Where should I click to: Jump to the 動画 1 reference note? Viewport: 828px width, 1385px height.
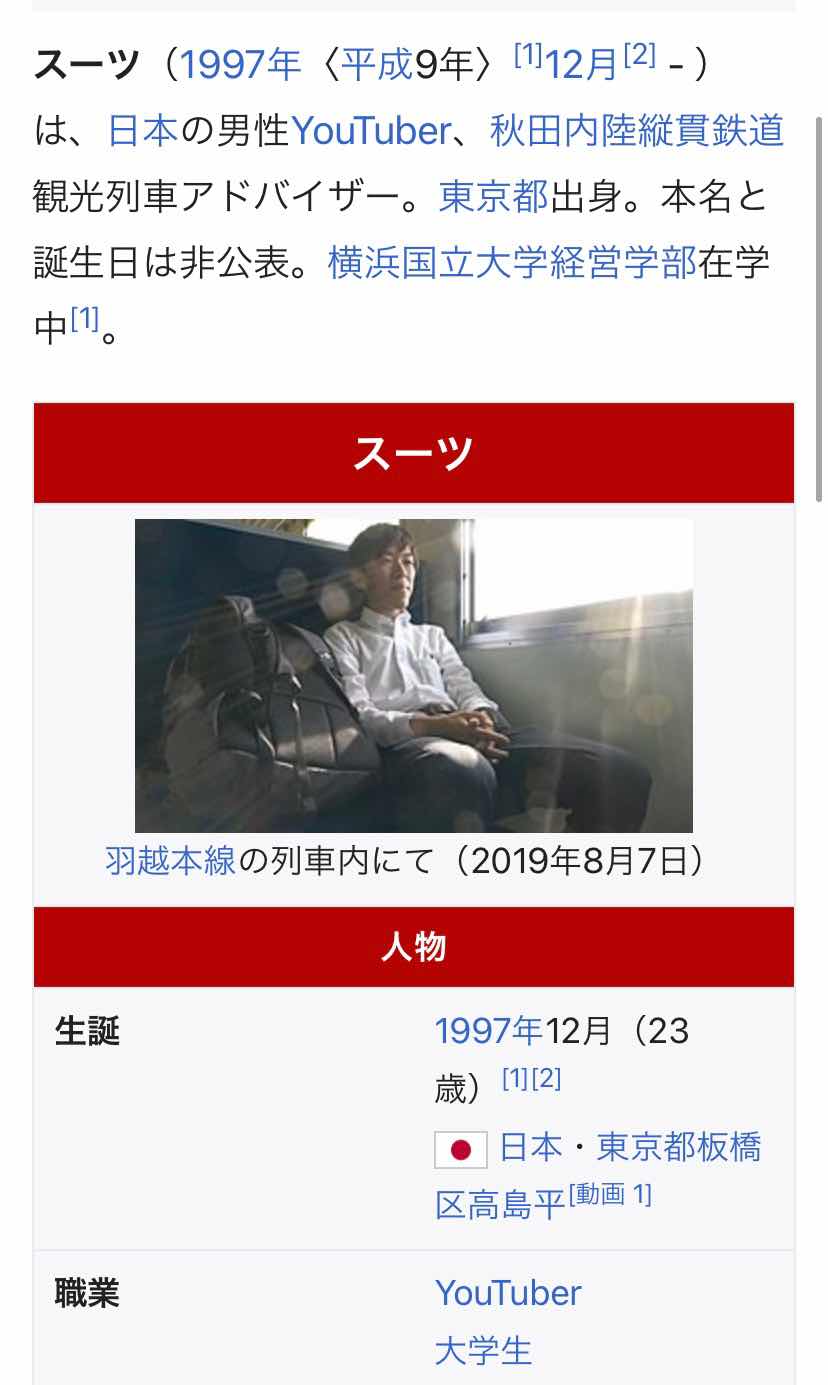tap(611, 1194)
